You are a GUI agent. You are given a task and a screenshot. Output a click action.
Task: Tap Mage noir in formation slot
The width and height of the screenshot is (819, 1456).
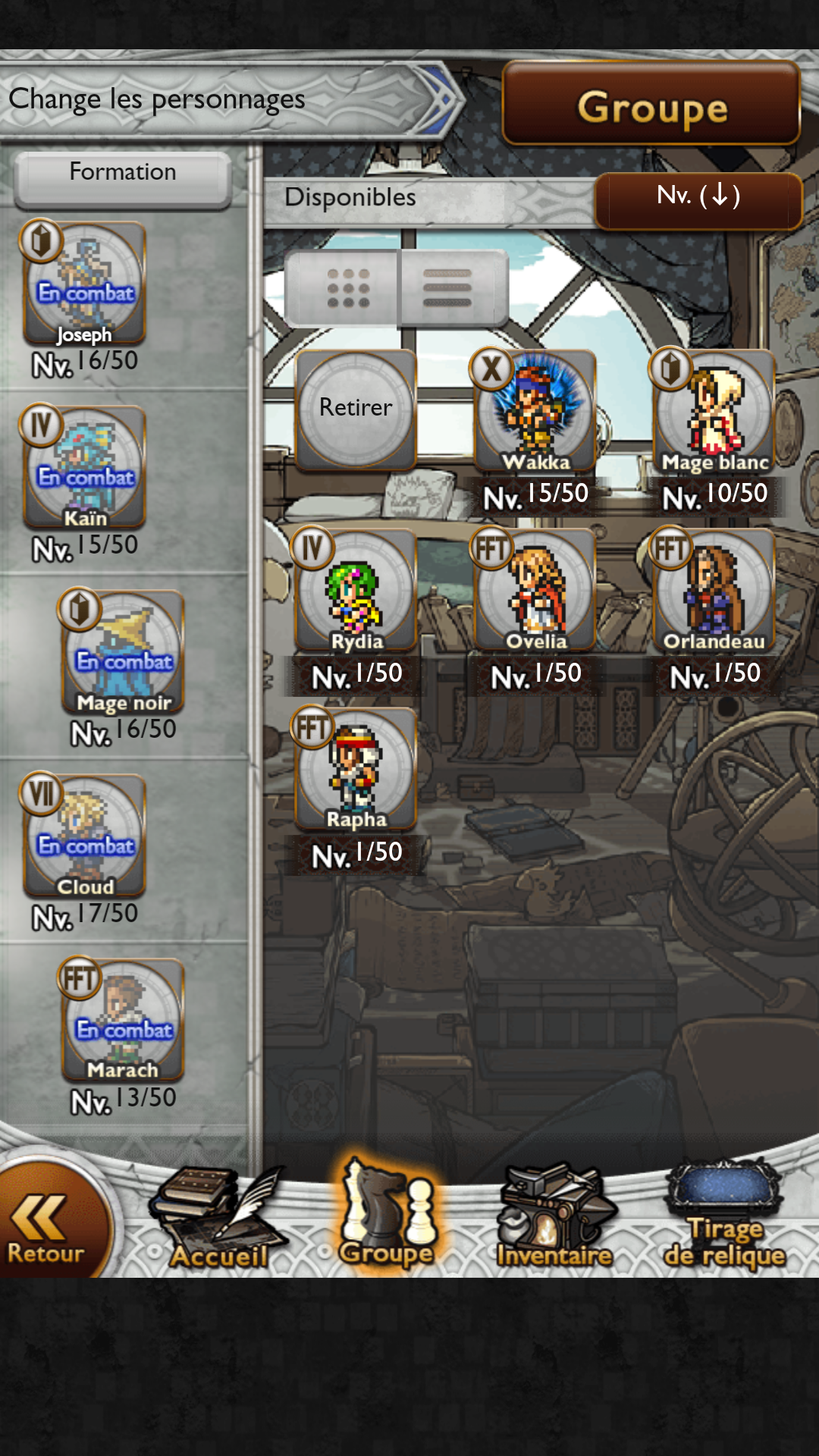(x=123, y=652)
